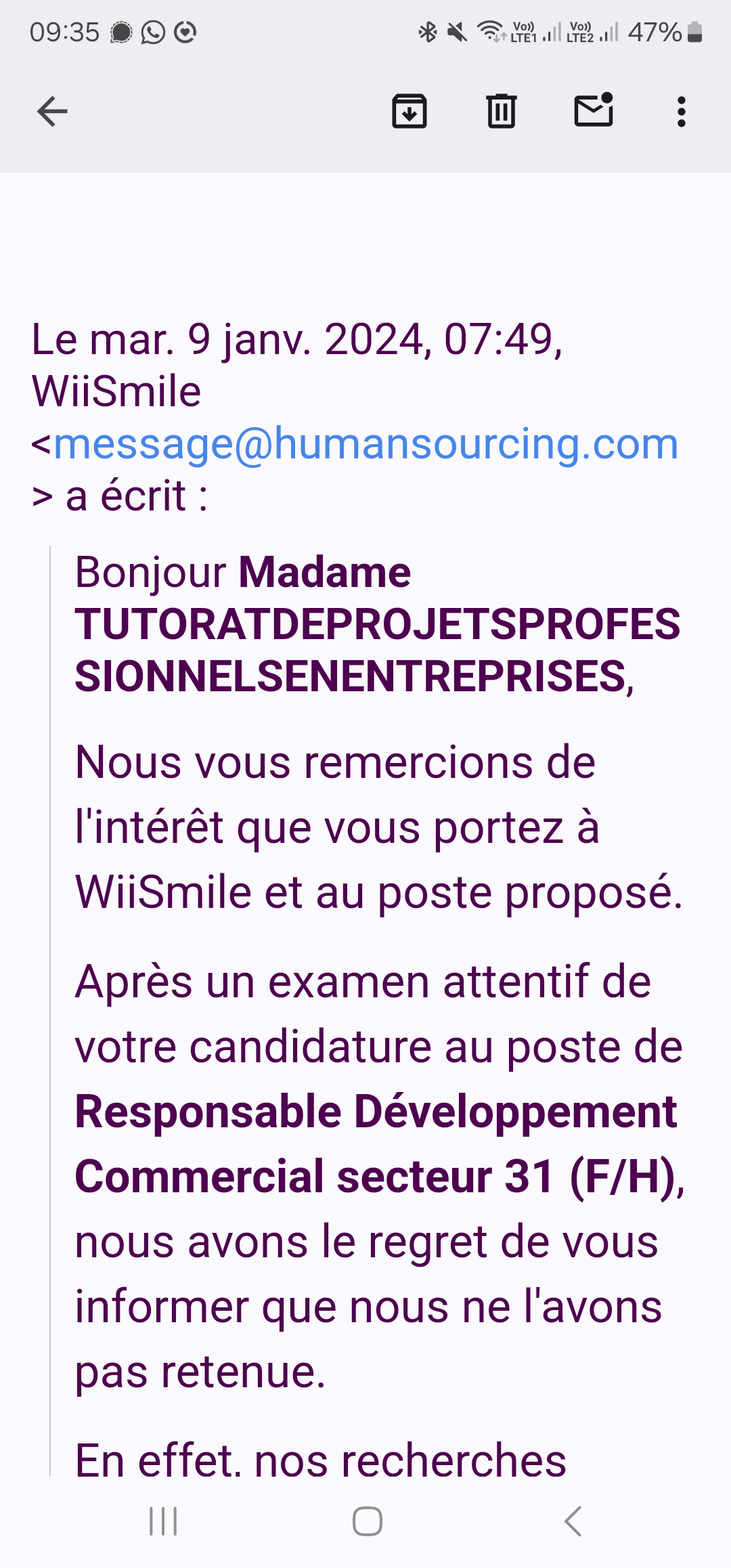Open the message@humansourcing.com email link
Viewport: 731px width, 1568px height.
click(365, 444)
